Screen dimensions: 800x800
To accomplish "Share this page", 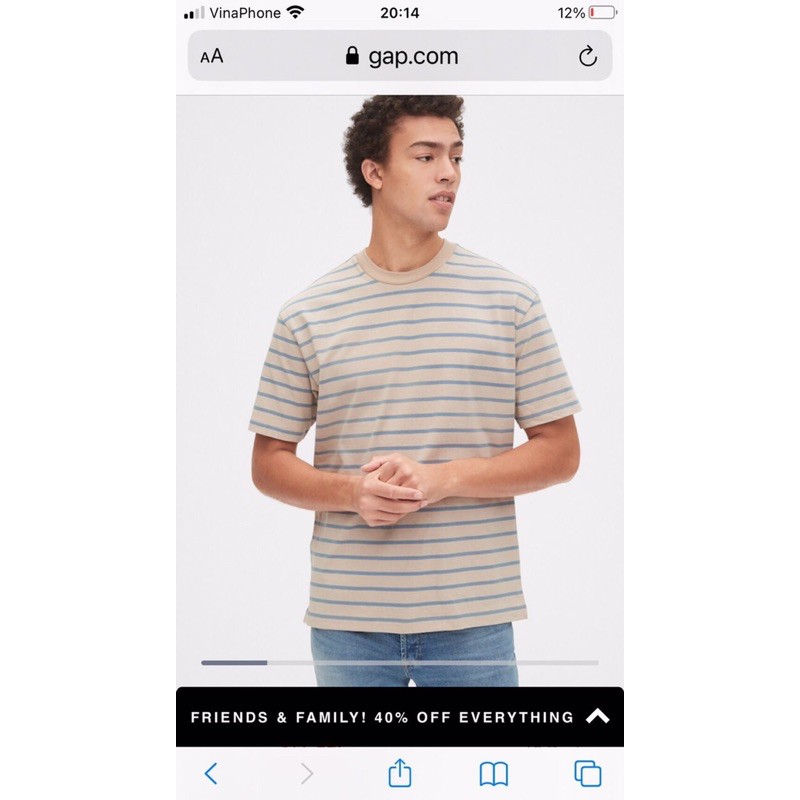I will pos(400,773).
